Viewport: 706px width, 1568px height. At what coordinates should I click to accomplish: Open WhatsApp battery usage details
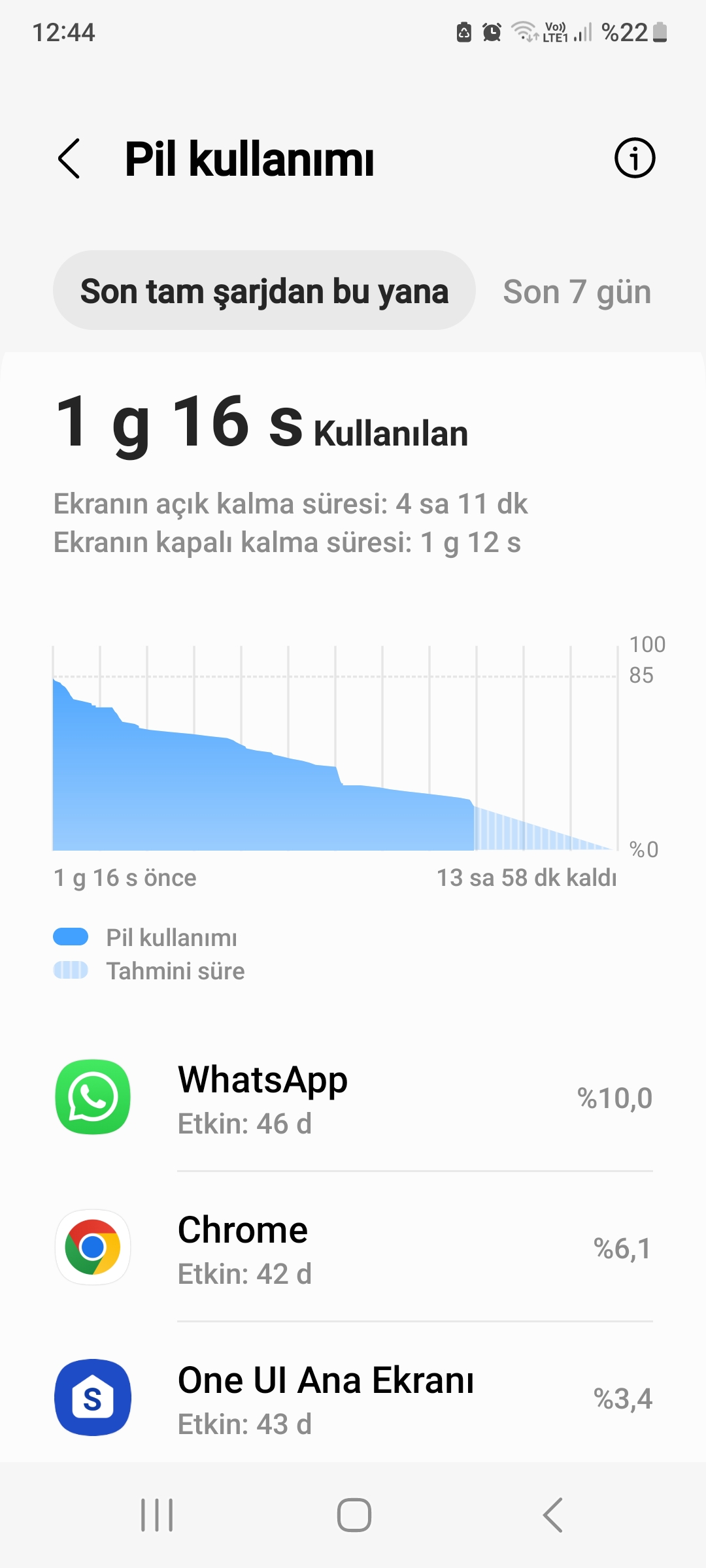point(353,1098)
